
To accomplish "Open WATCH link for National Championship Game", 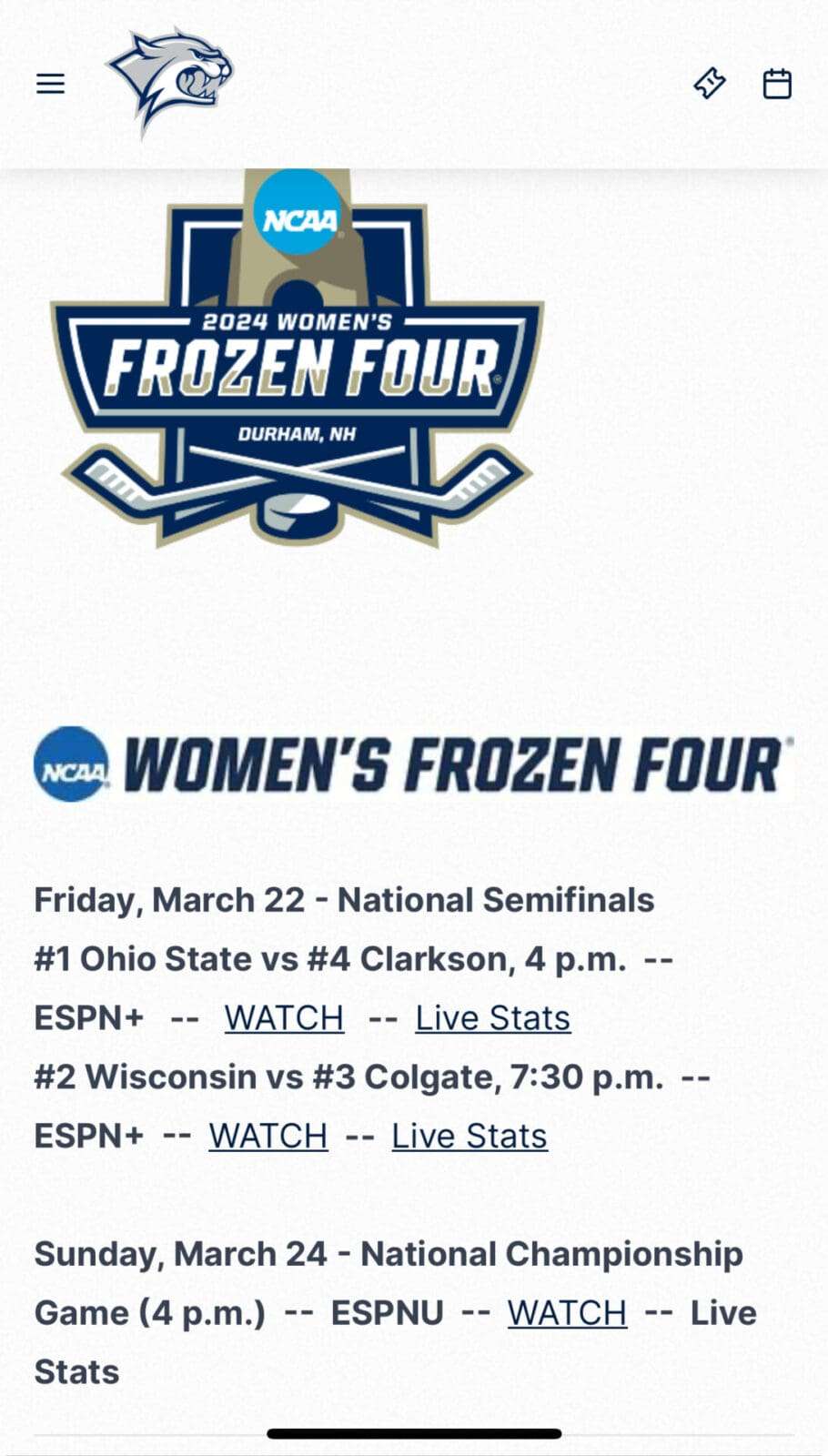I will tap(567, 1312).
